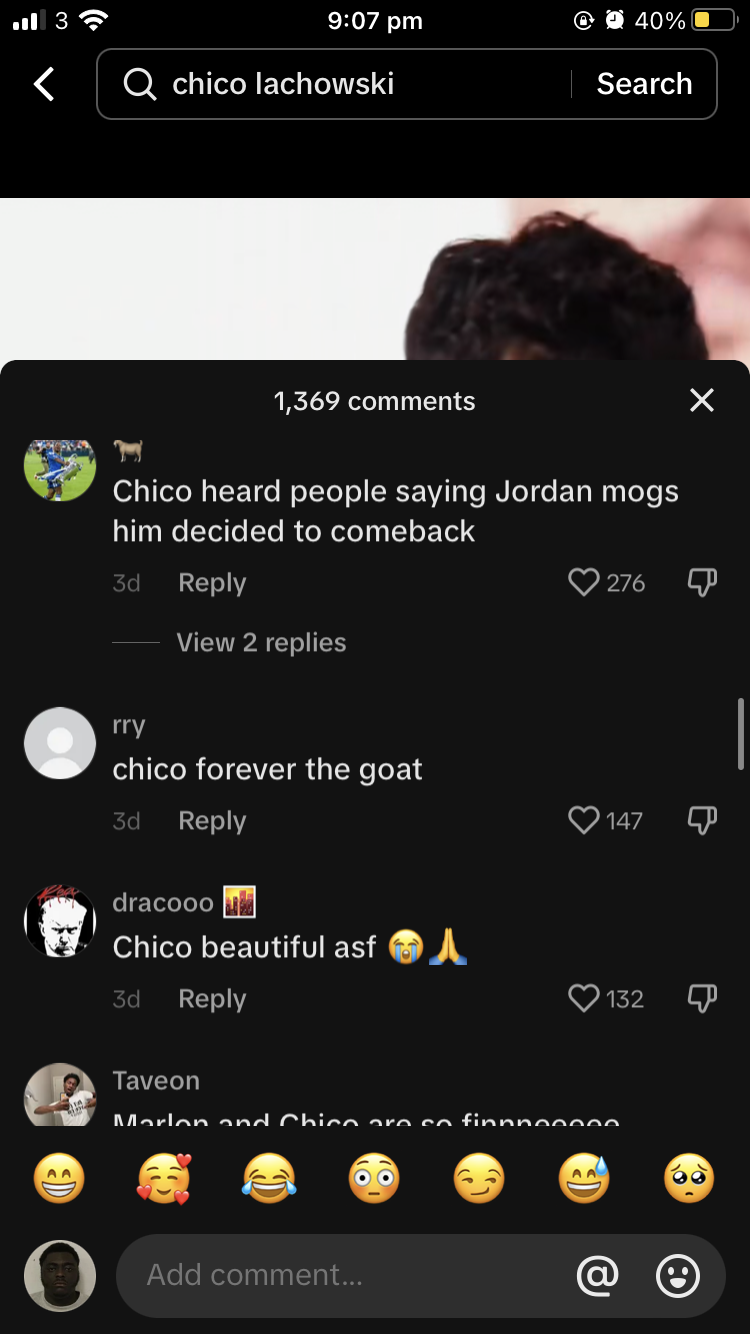The width and height of the screenshot is (750, 1334).
Task: Like the comment about Jordan mogs
Action: [584, 582]
